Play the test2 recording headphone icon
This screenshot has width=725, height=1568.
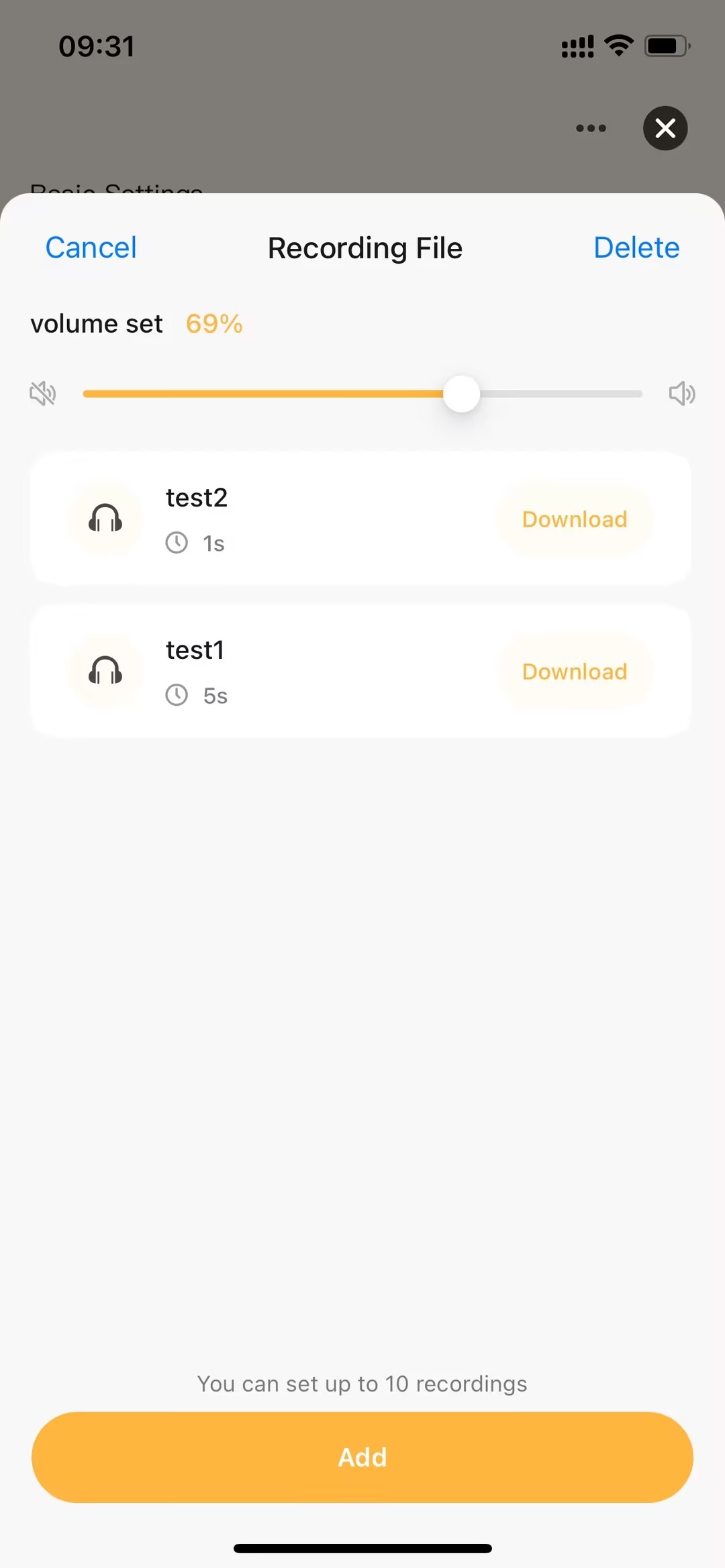point(105,519)
